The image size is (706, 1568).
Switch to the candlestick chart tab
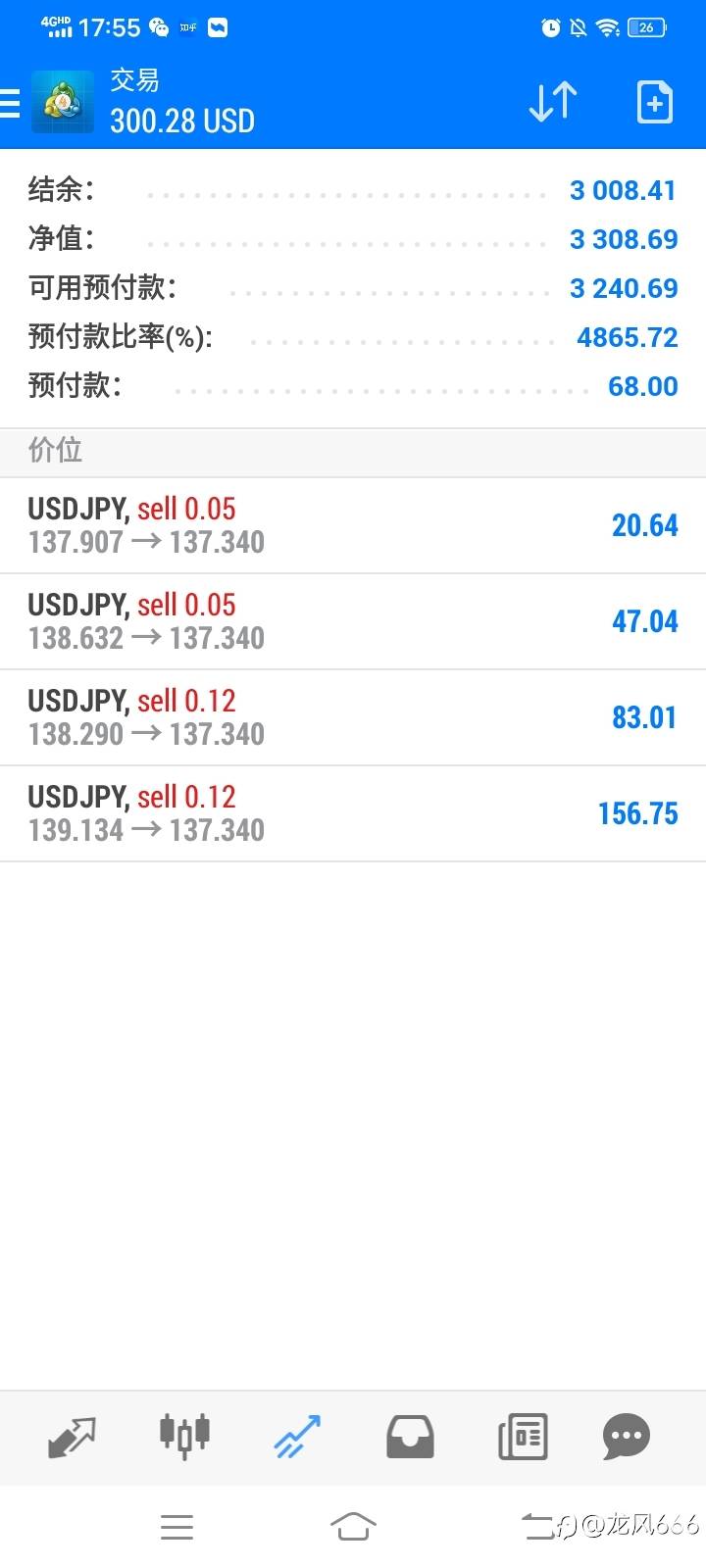coord(184,1437)
